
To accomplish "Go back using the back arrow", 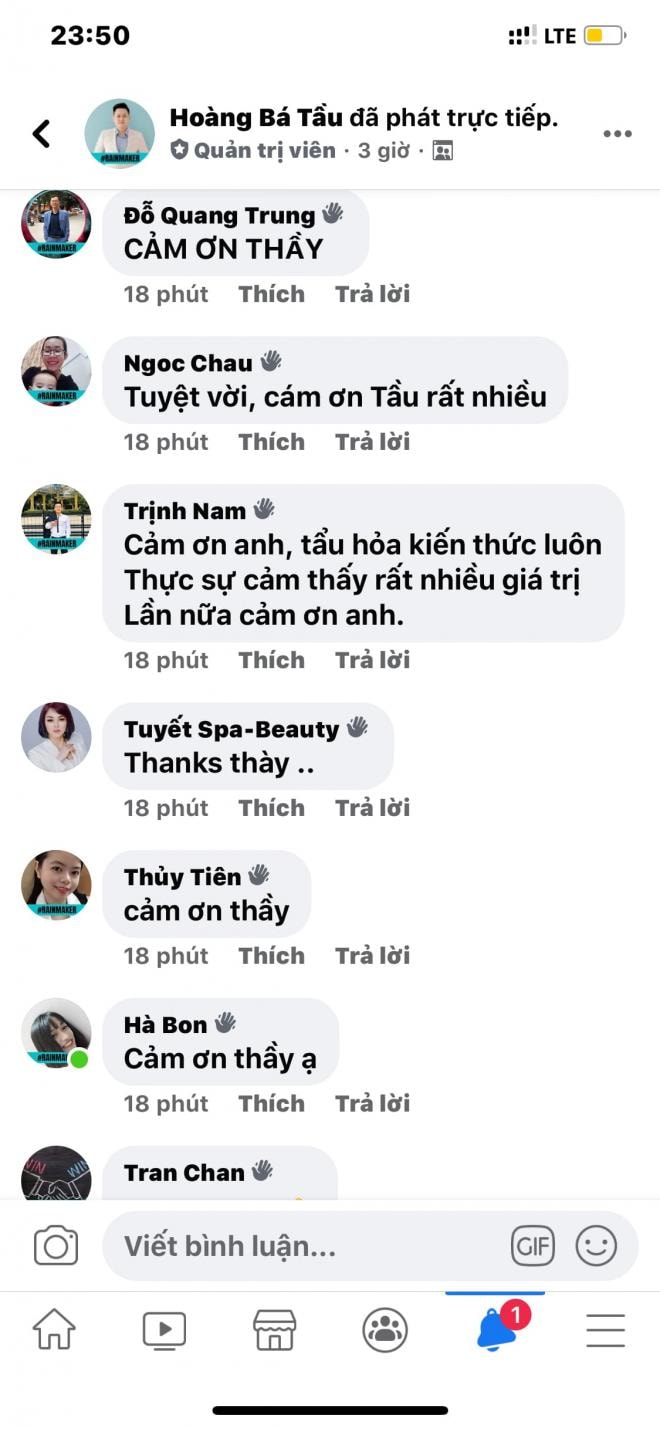I will (x=41, y=134).
